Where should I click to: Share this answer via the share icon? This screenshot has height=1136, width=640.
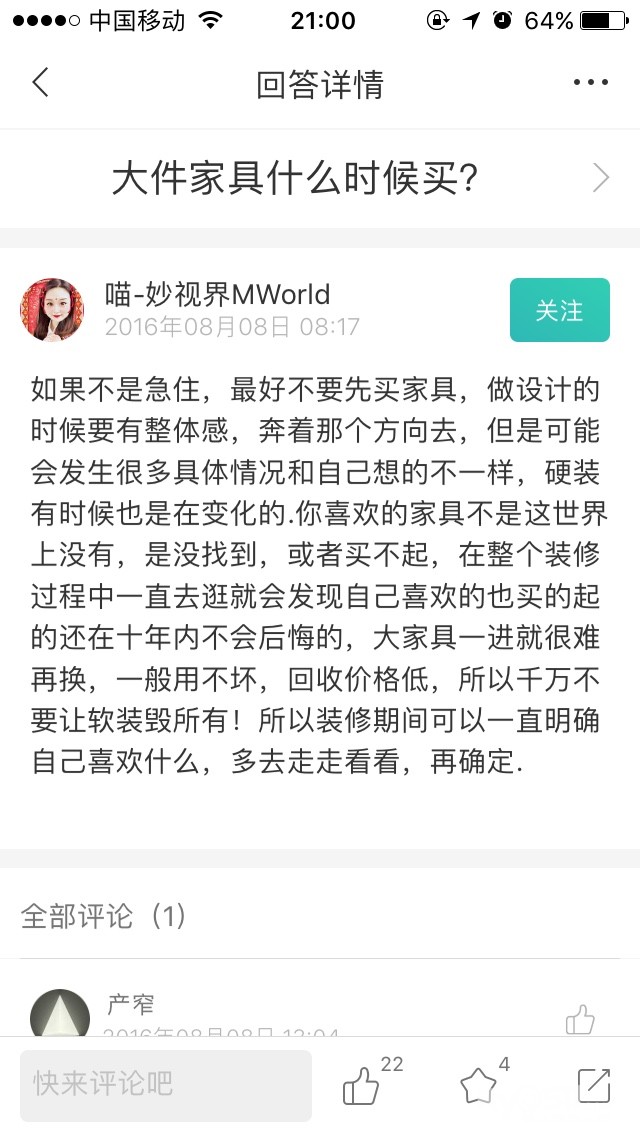coord(594,1086)
